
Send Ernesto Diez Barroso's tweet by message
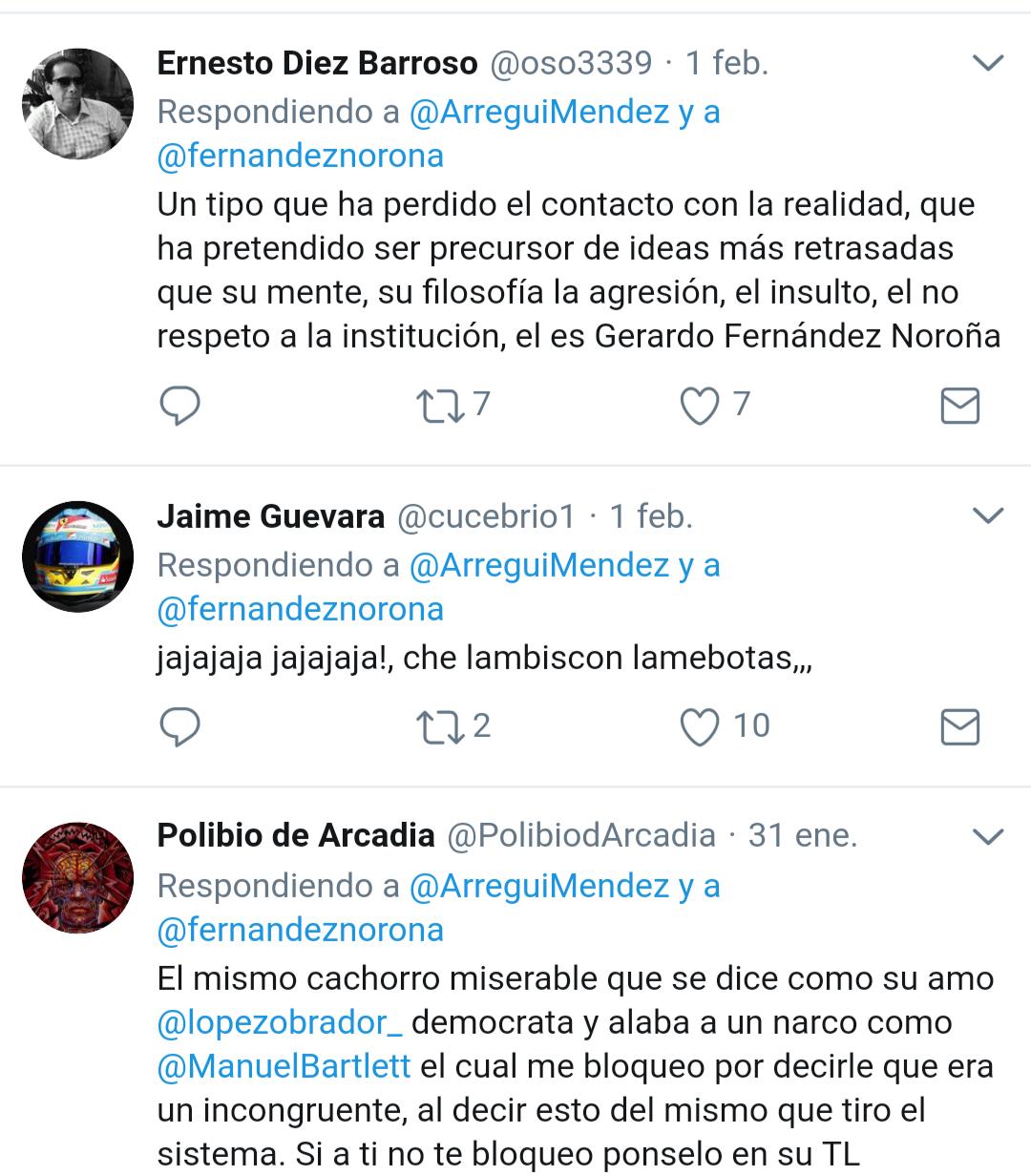[x=959, y=406]
